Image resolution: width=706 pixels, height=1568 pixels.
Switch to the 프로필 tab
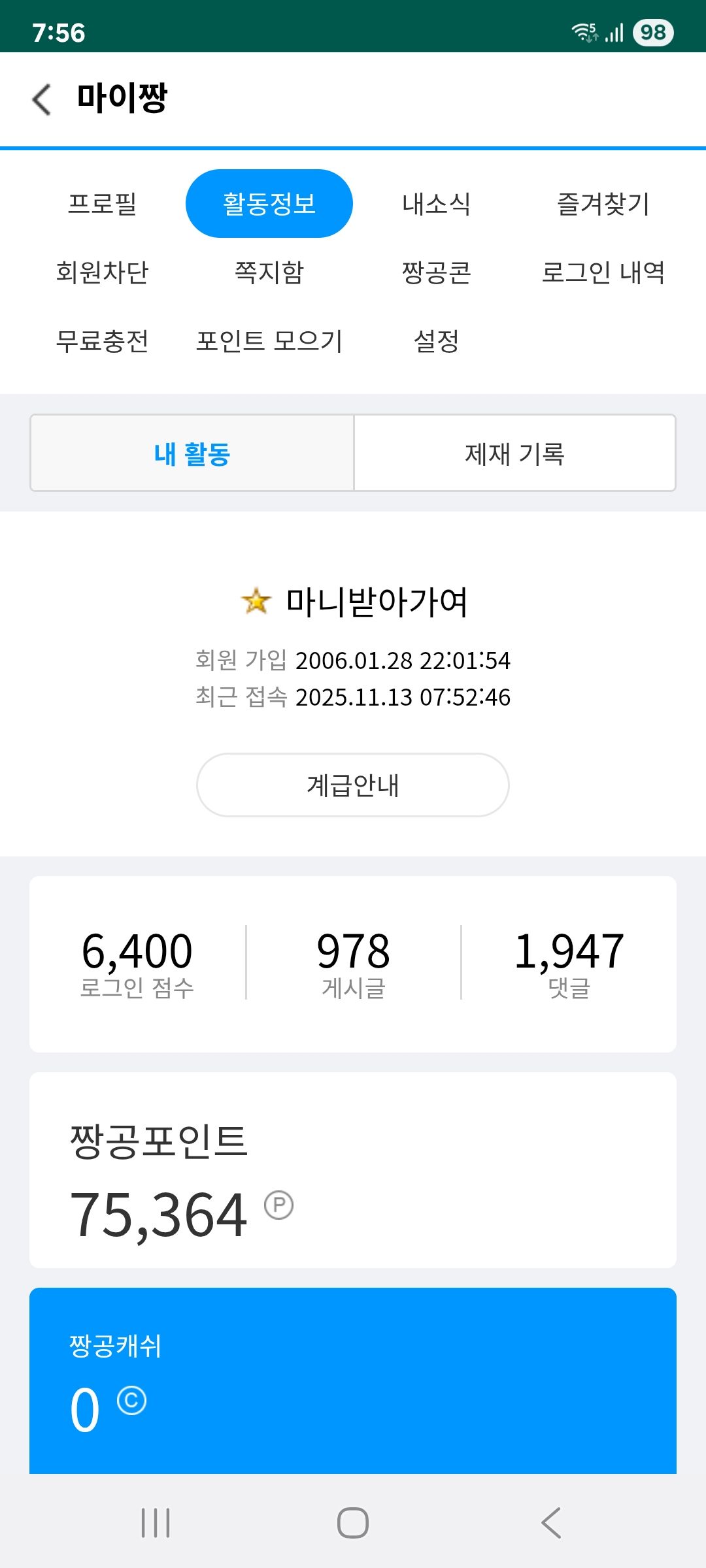click(x=103, y=204)
